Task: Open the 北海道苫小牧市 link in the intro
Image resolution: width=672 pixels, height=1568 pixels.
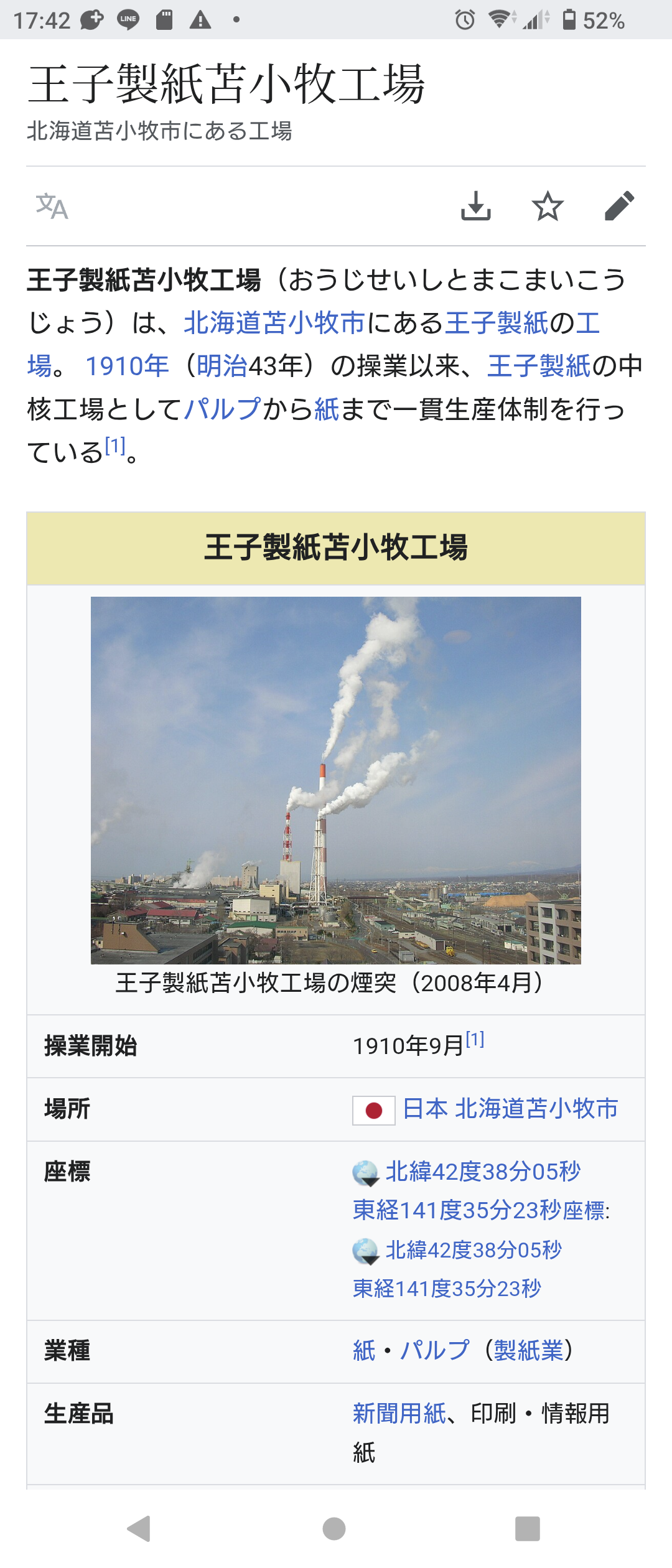Action: pos(274,323)
